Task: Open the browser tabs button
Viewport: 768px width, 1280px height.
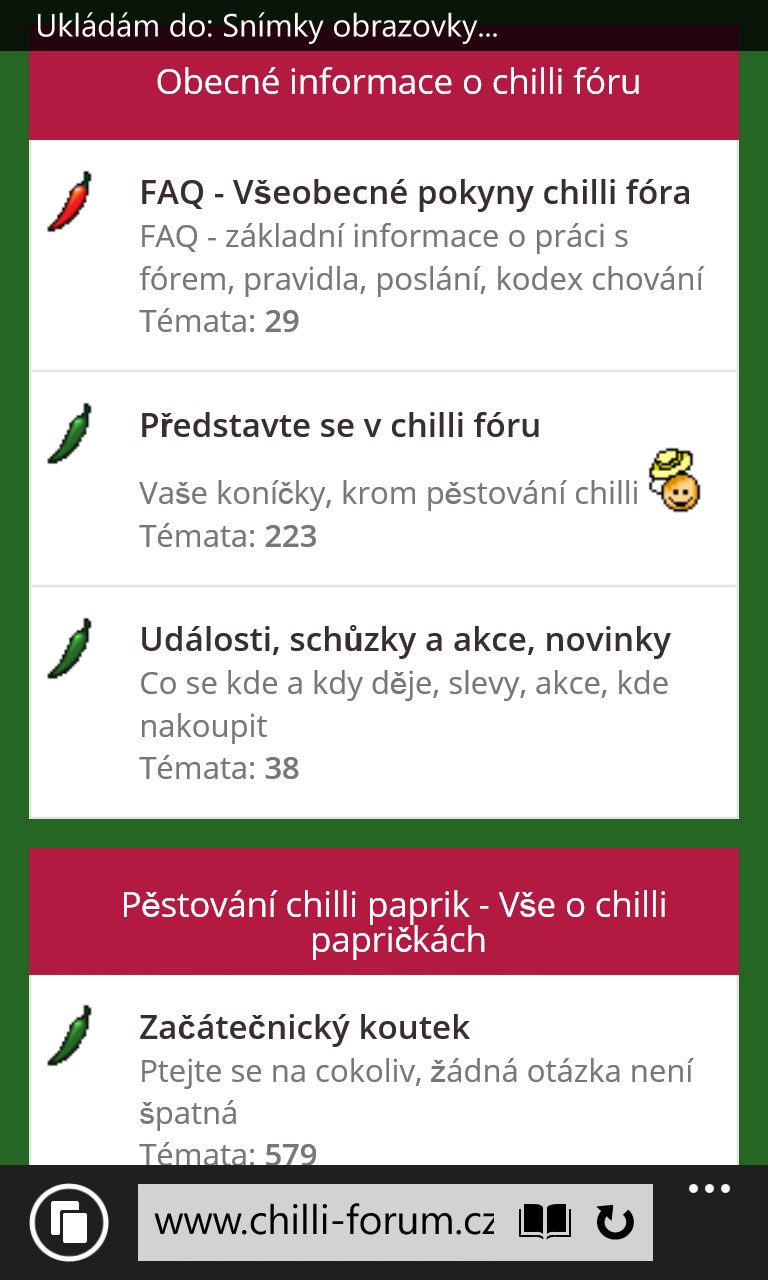Action: [x=68, y=1222]
